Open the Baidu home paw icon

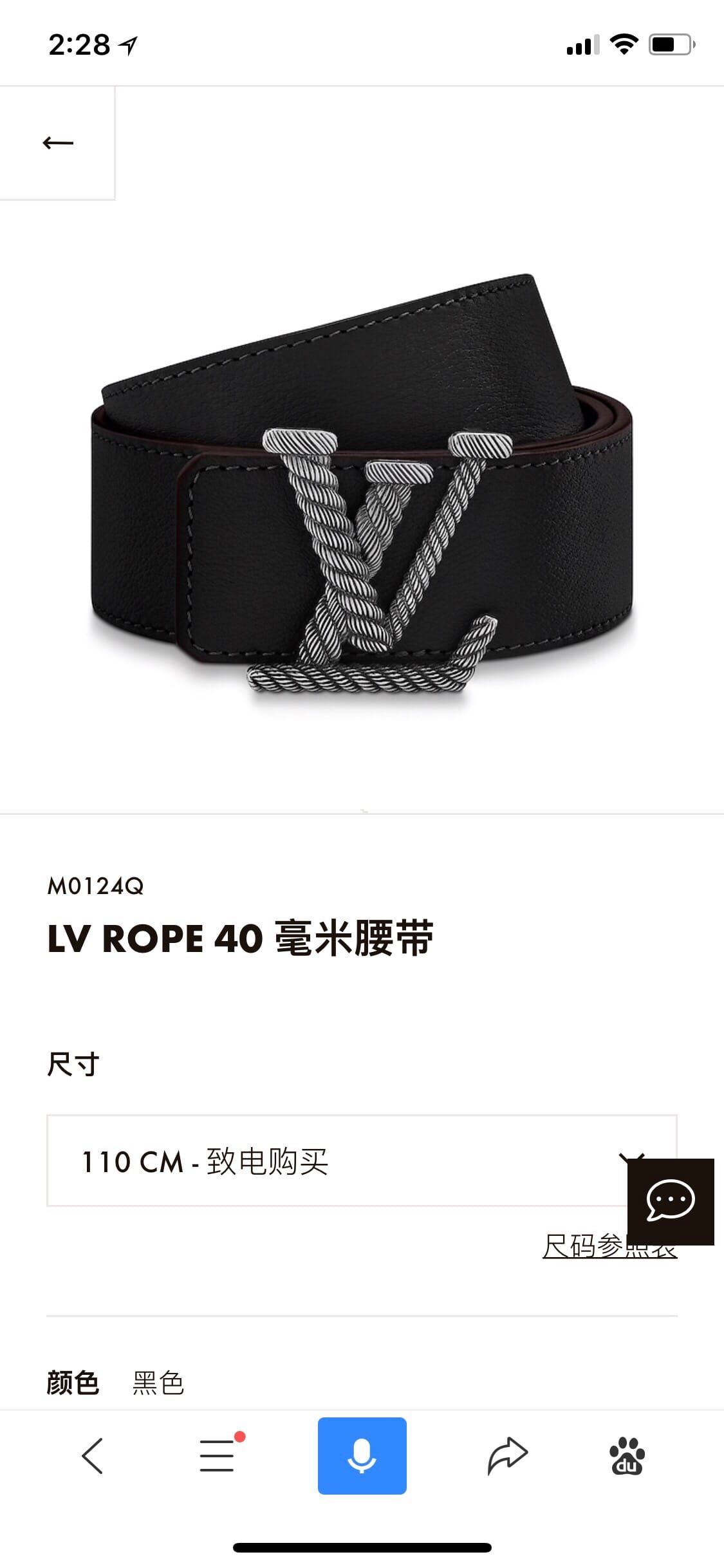pyautogui.click(x=627, y=1456)
